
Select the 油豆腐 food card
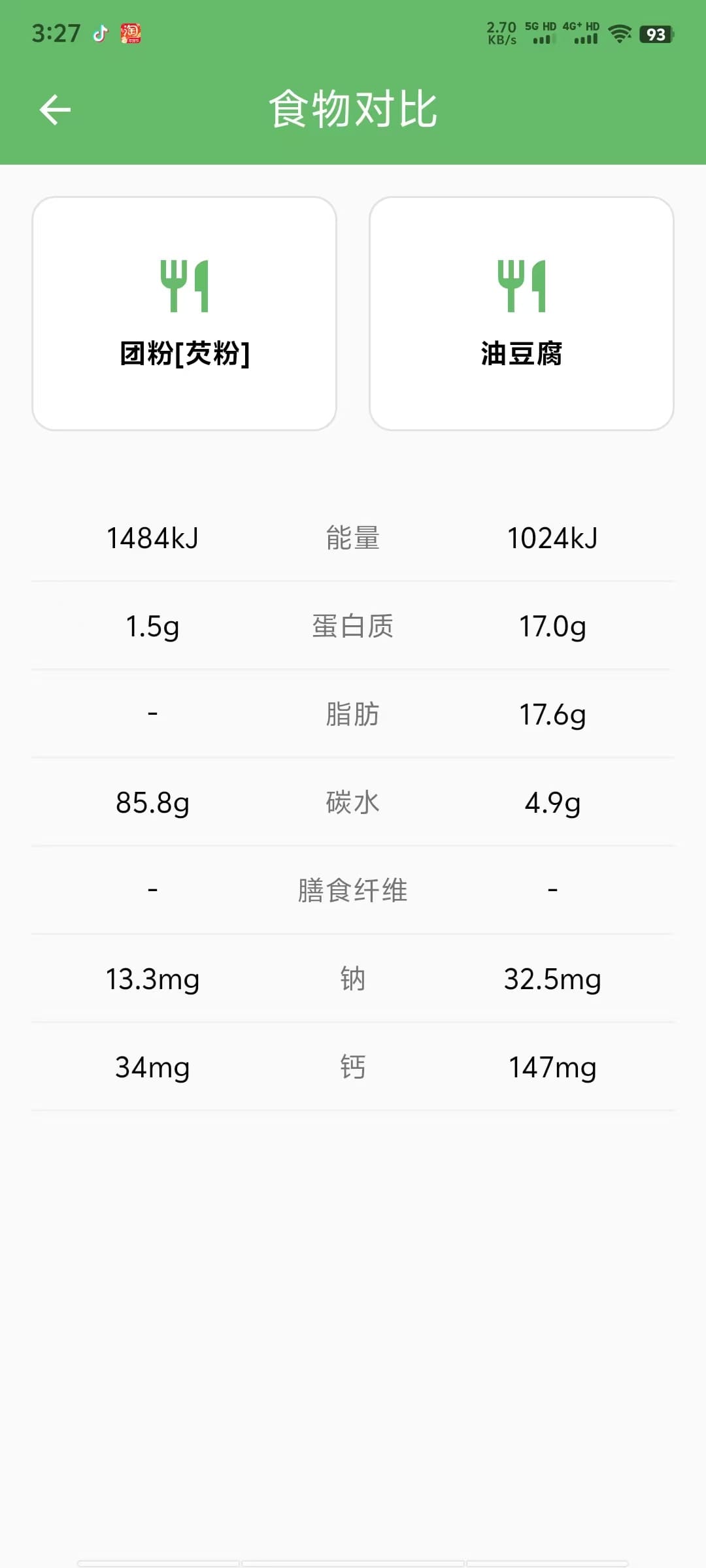coord(522,314)
